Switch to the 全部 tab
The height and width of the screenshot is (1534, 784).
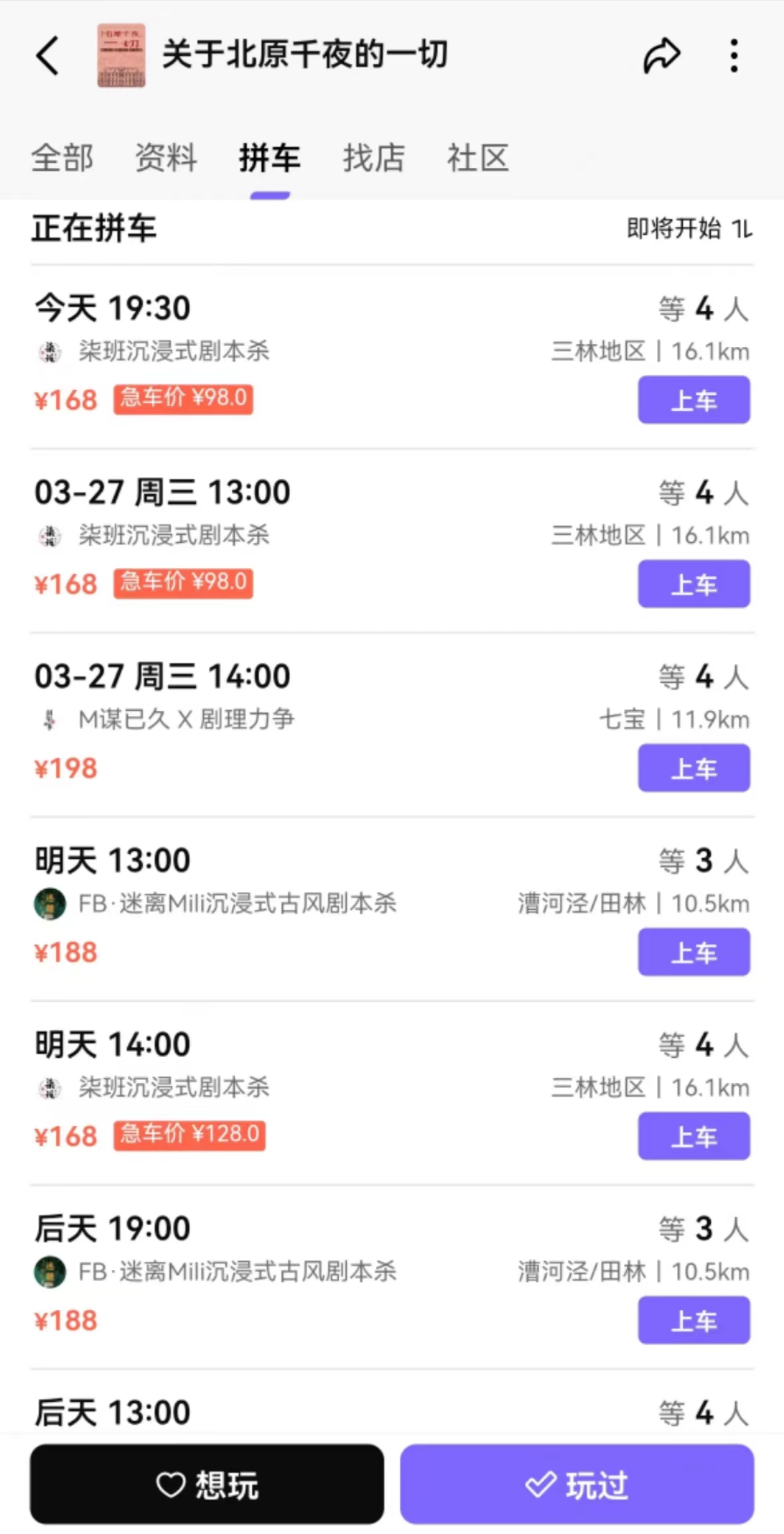point(62,159)
